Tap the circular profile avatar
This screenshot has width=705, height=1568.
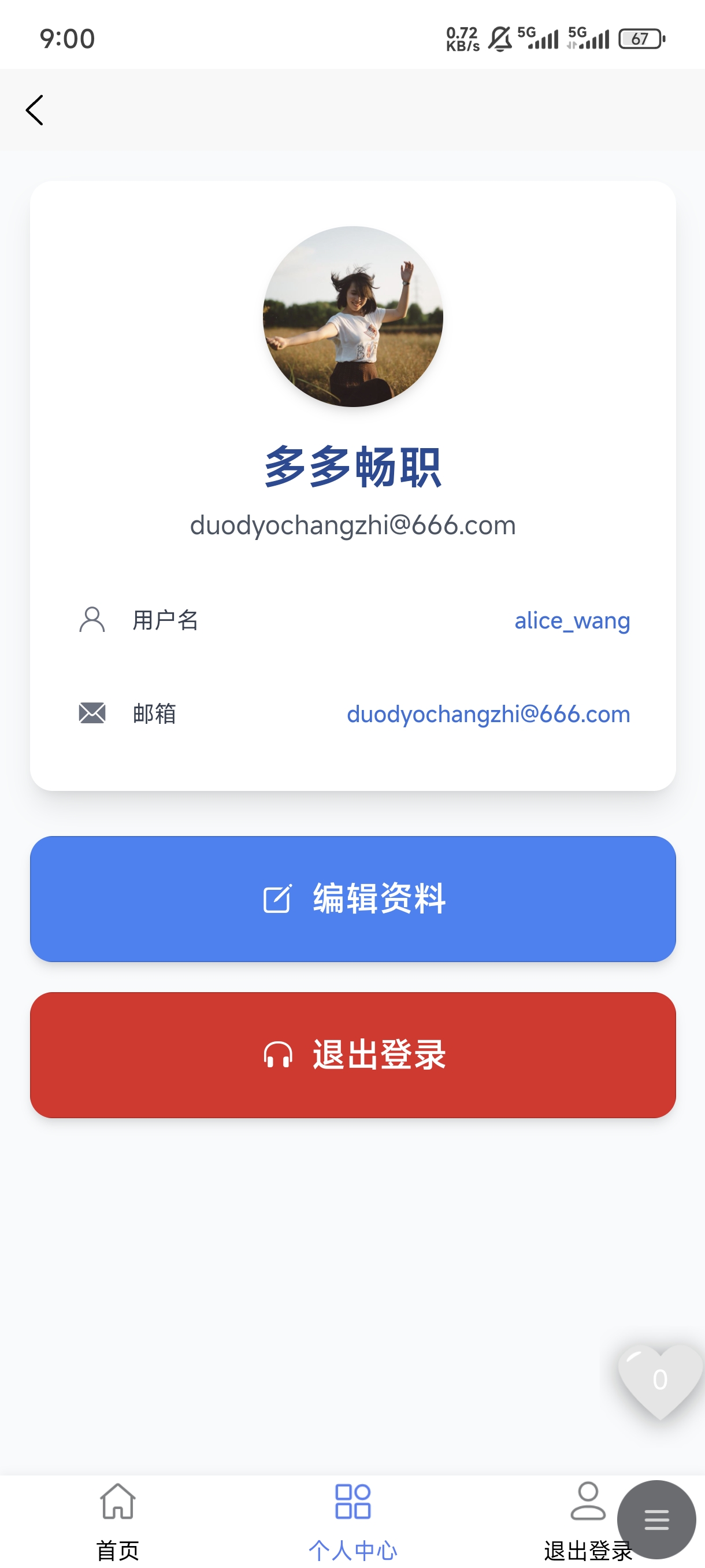[x=353, y=316]
